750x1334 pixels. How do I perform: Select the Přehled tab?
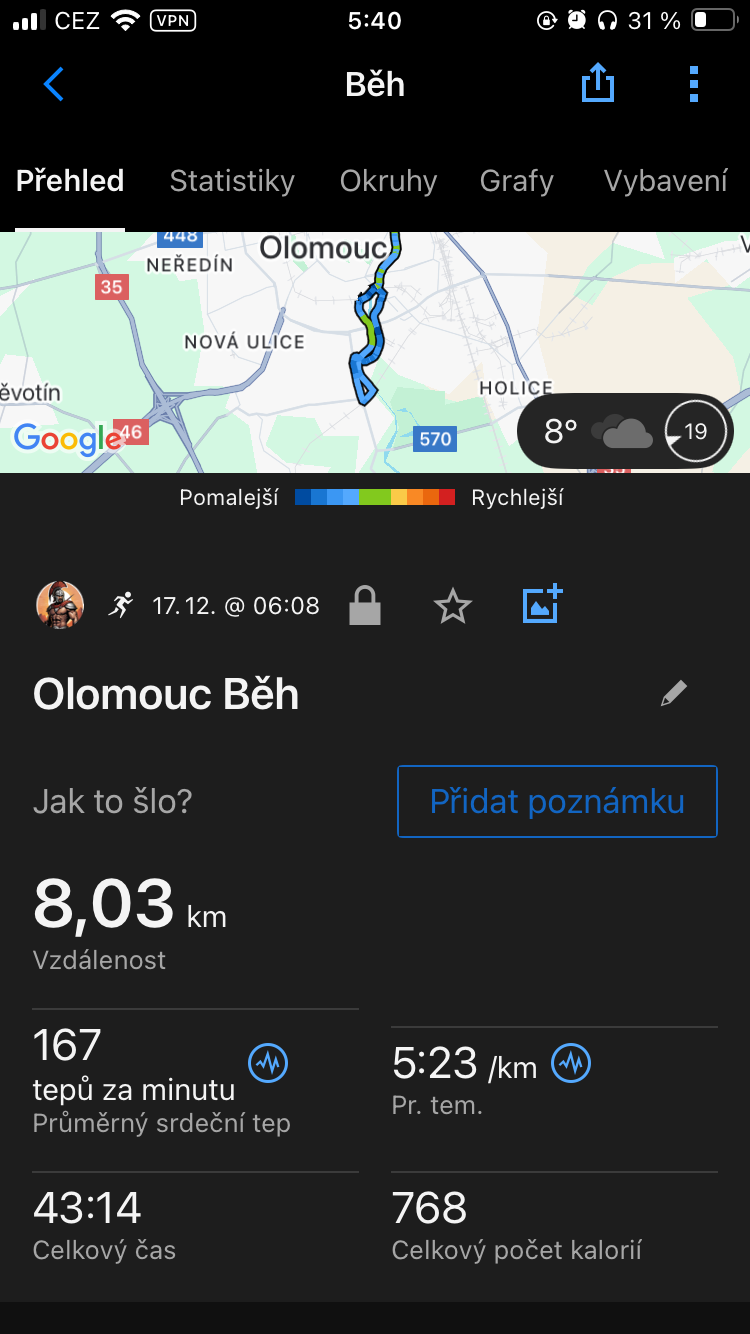click(70, 181)
